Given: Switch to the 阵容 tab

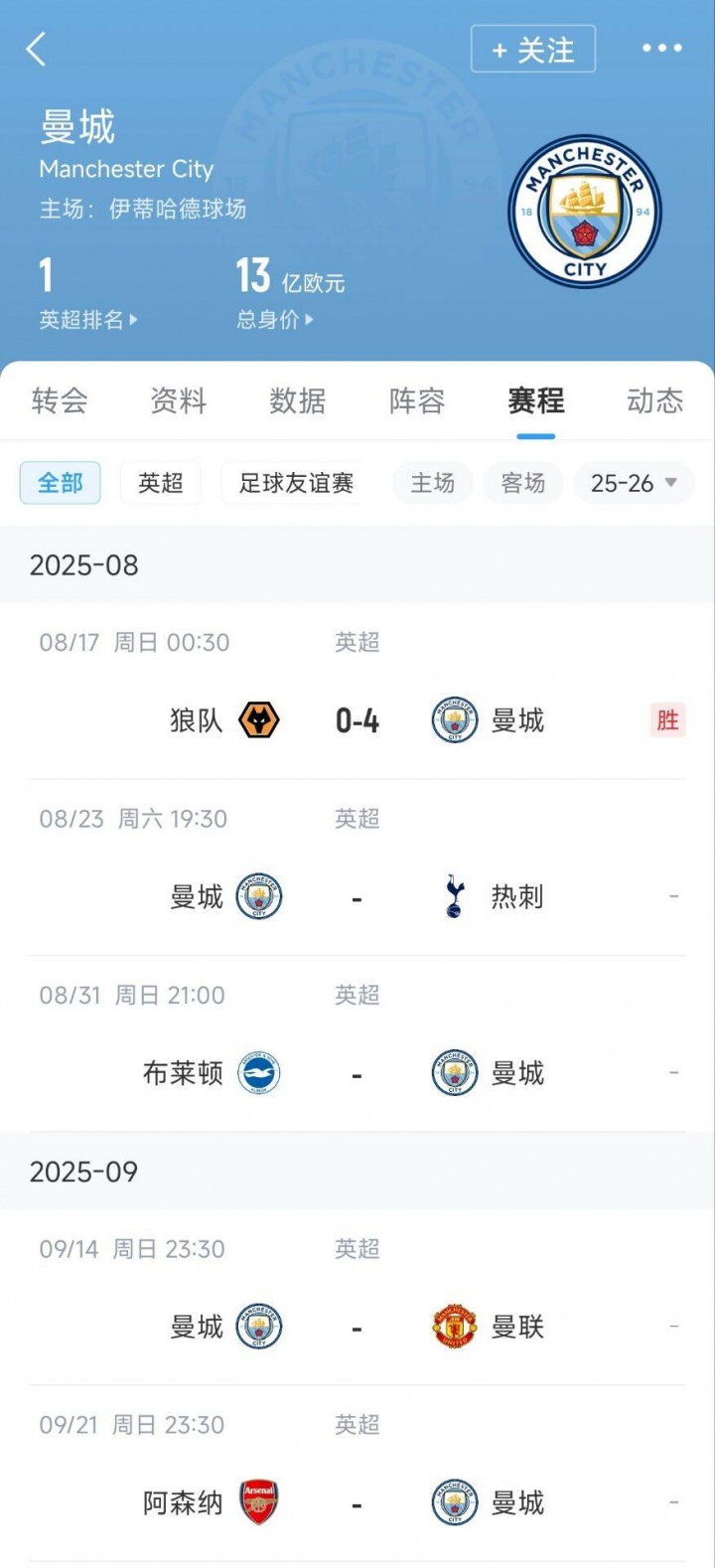Looking at the screenshot, I should tap(417, 401).
